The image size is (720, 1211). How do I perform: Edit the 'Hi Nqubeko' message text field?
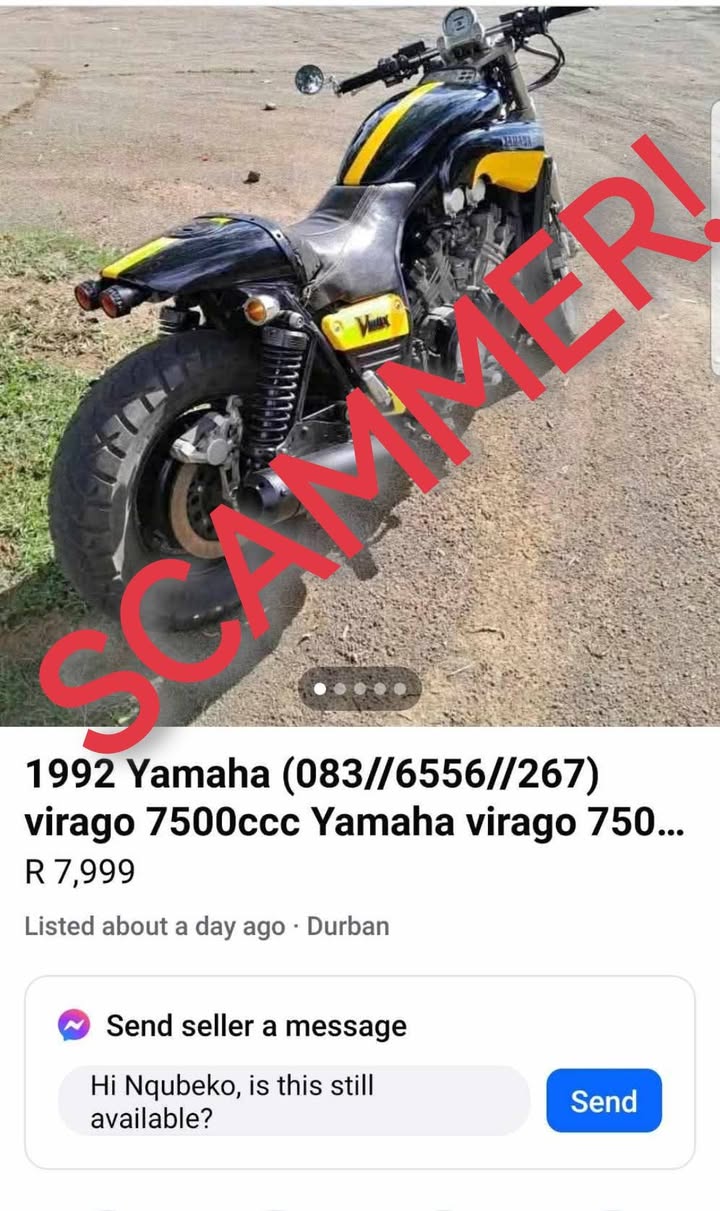(292, 1101)
